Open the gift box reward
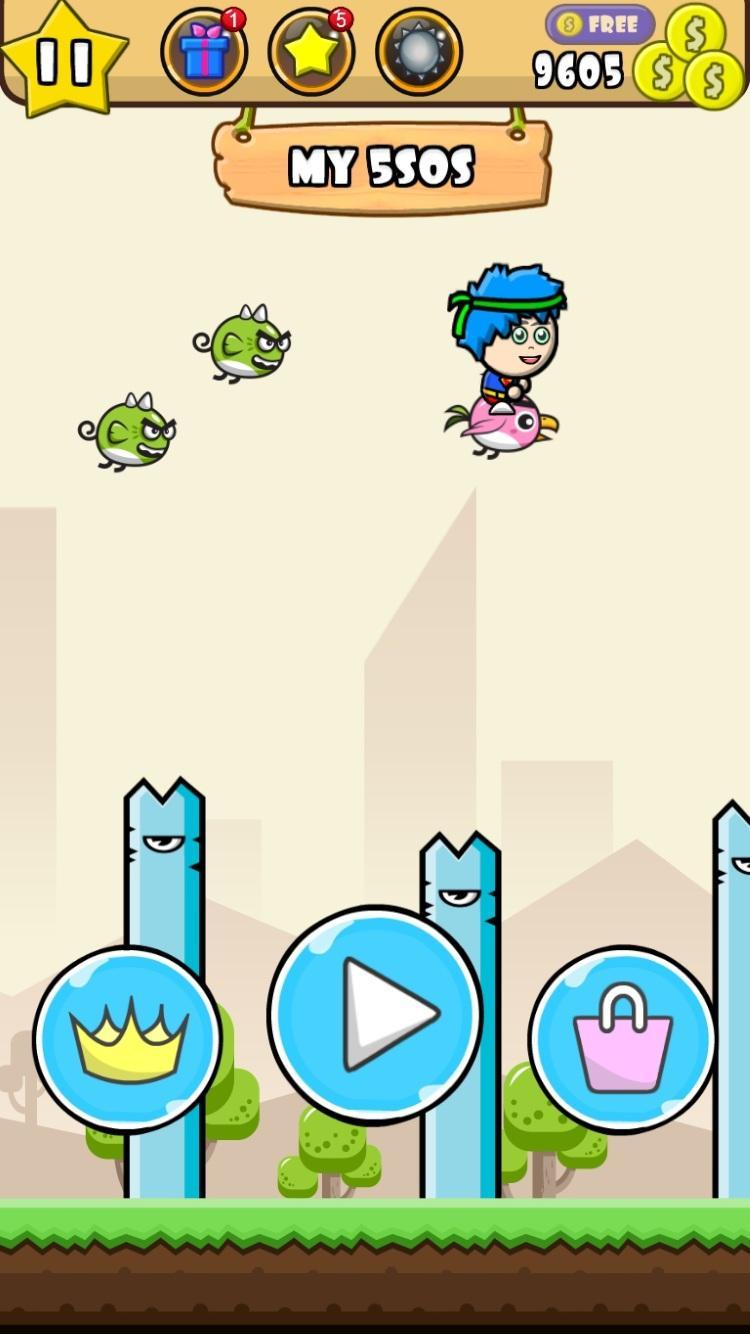The width and height of the screenshot is (750, 1334). pos(204,52)
